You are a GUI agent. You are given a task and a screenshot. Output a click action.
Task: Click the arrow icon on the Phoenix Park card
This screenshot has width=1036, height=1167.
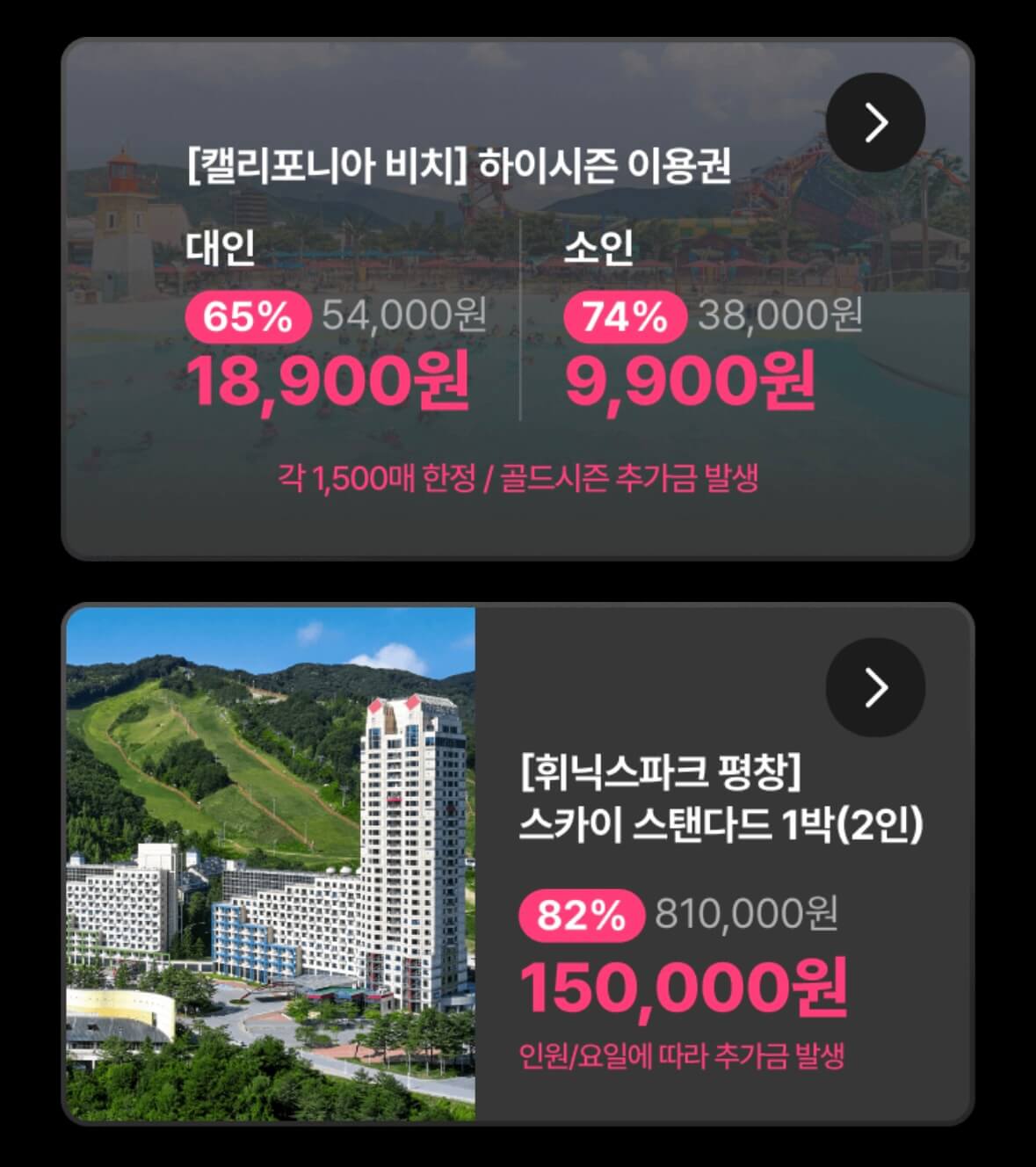(874, 688)
